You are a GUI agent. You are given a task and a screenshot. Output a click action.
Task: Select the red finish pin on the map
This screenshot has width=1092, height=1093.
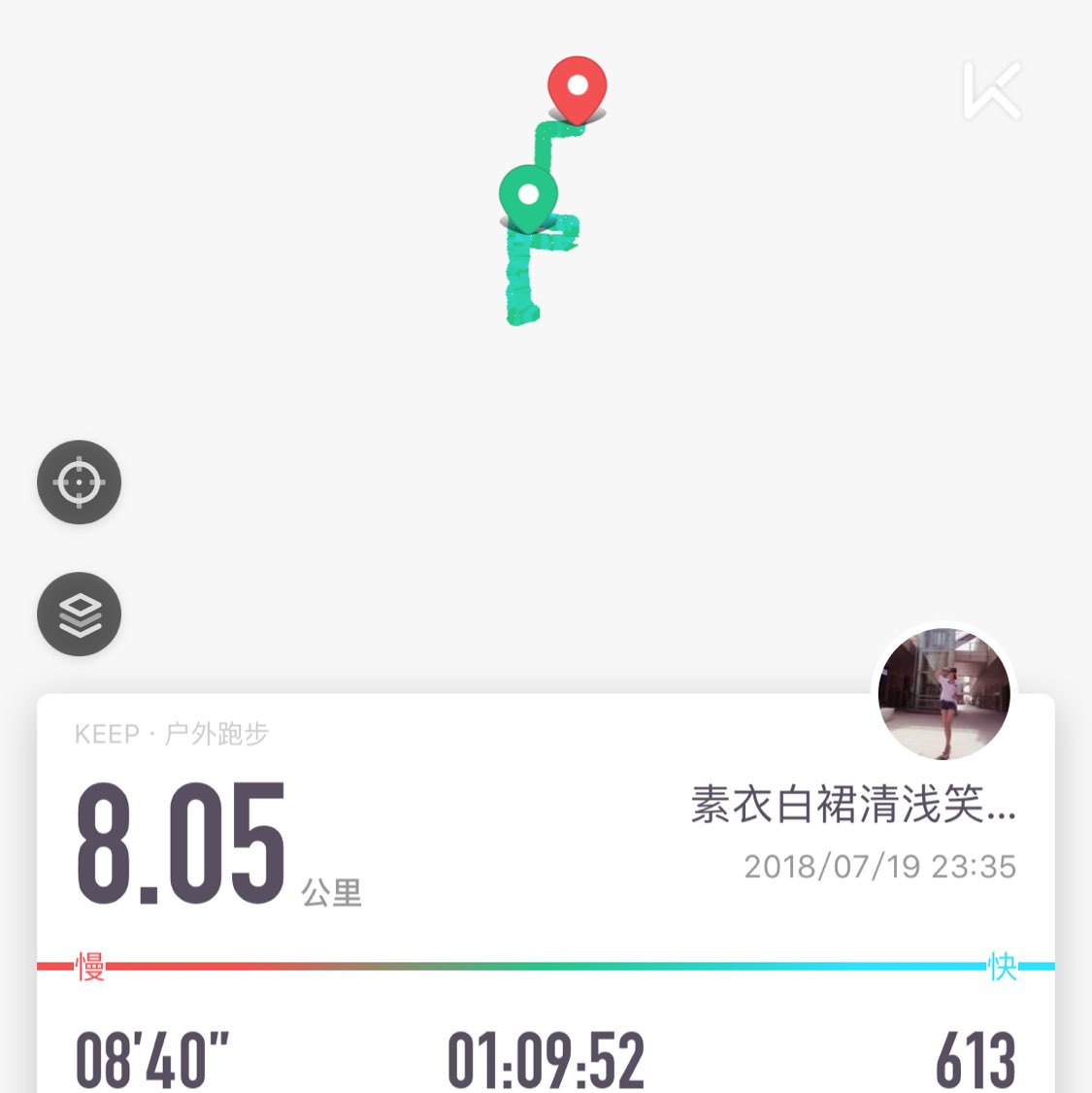pos(578,87)
